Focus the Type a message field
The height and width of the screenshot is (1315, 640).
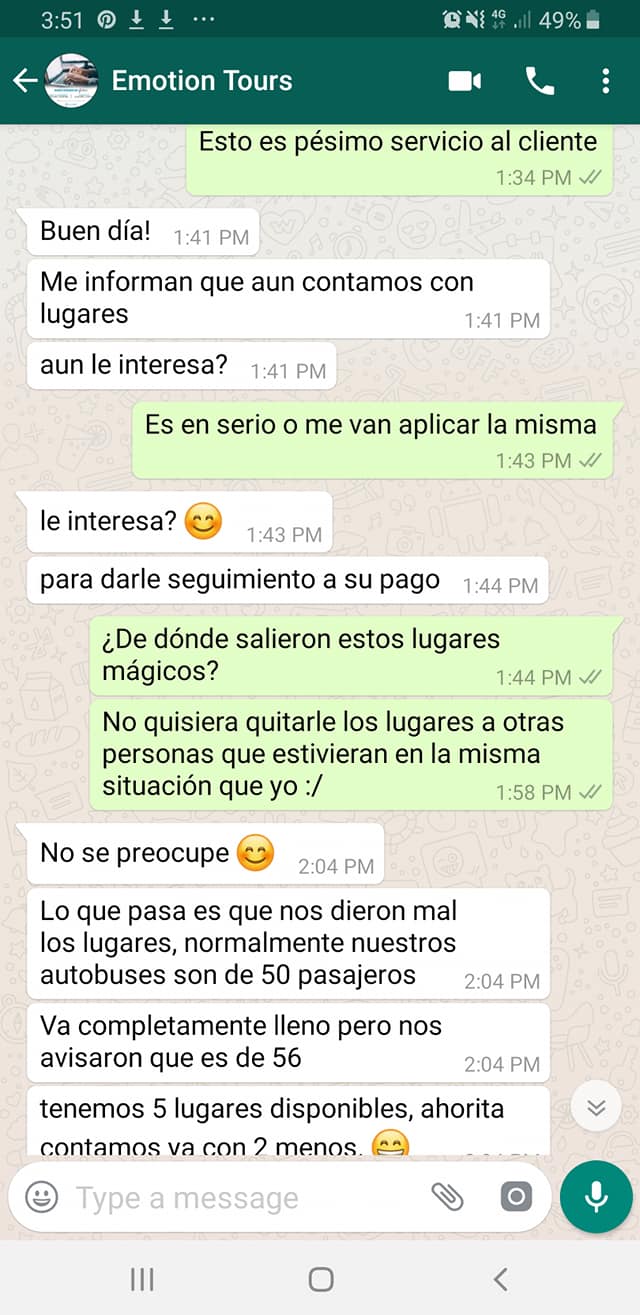[240, 1197]
